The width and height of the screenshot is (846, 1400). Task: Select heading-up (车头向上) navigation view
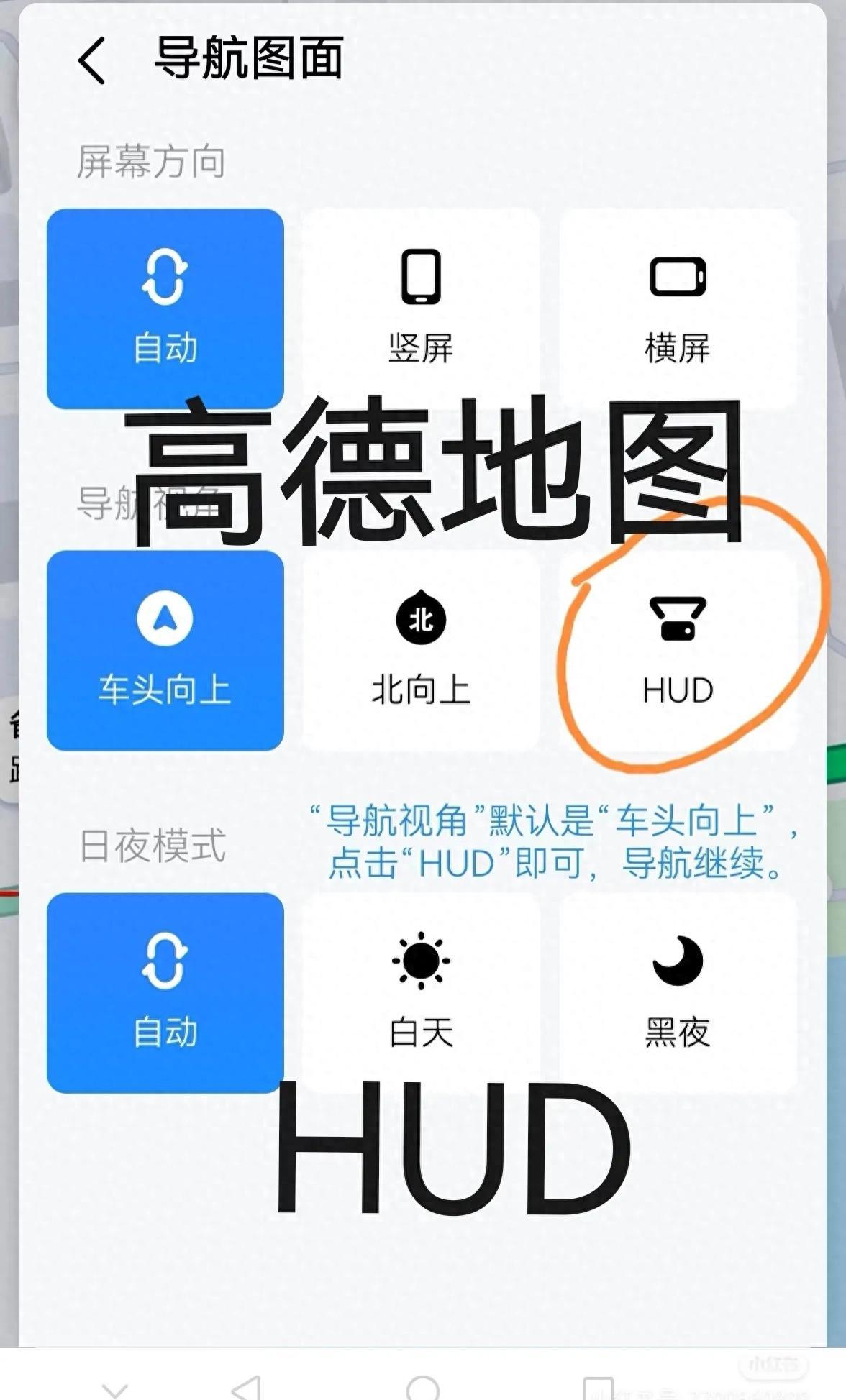[165, 650]
